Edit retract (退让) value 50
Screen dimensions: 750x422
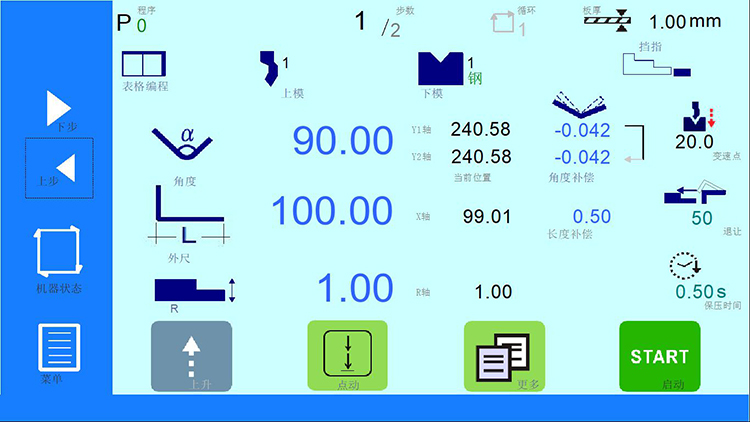tap(701, 217)
